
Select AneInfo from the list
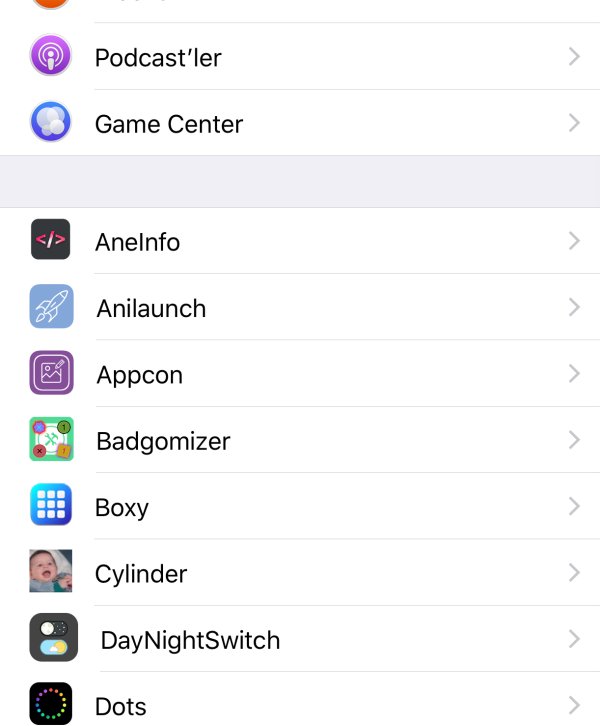click(300, 241)
